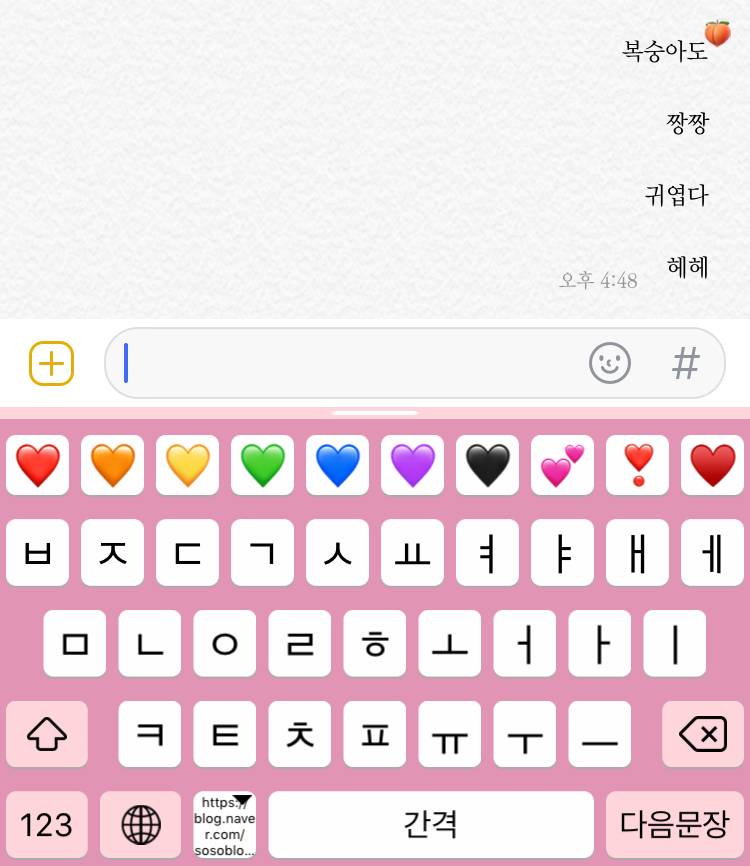Pick the purple heart from the emoji row
Image resolution: width=750 pixels, height=866 pixels.
(x=412, y=464)
